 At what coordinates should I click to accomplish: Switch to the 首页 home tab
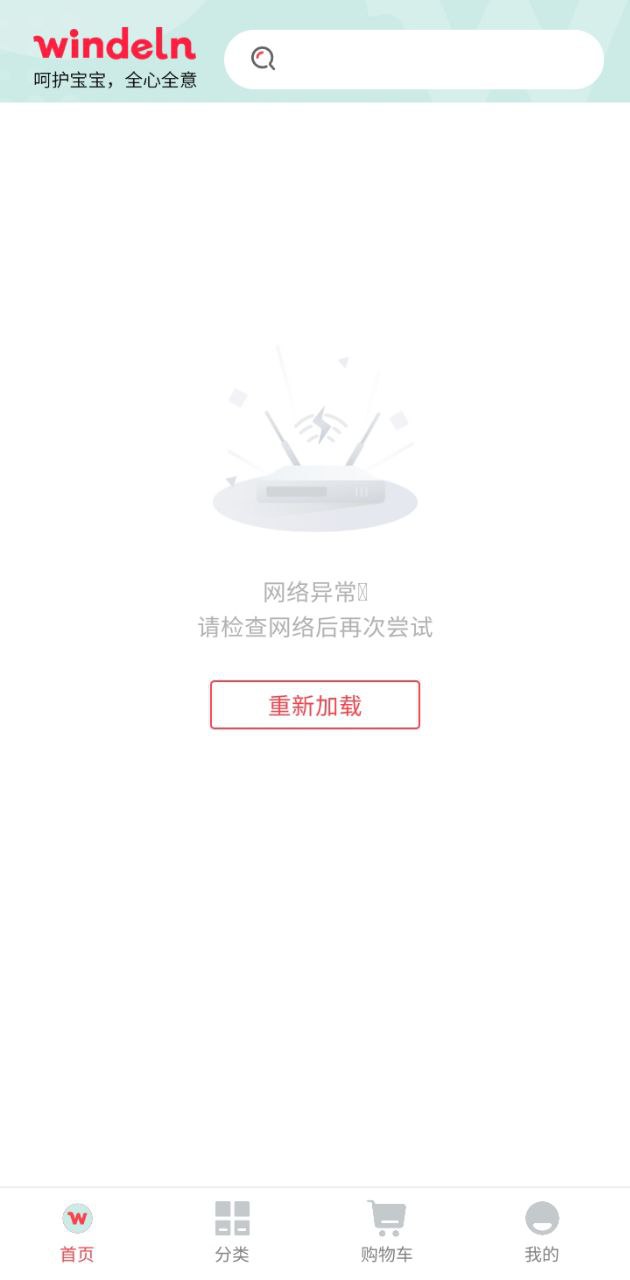click(x=78, y=1233)
